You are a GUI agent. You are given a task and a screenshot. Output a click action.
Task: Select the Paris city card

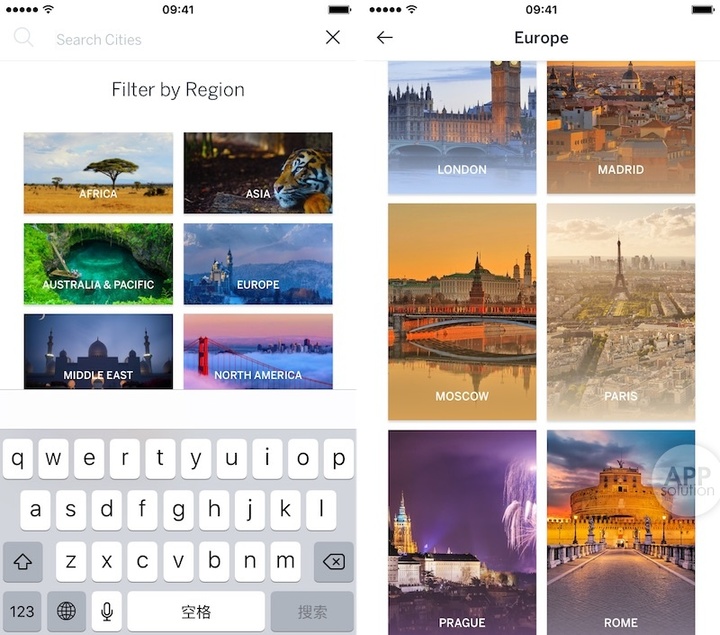pos(621,311)
